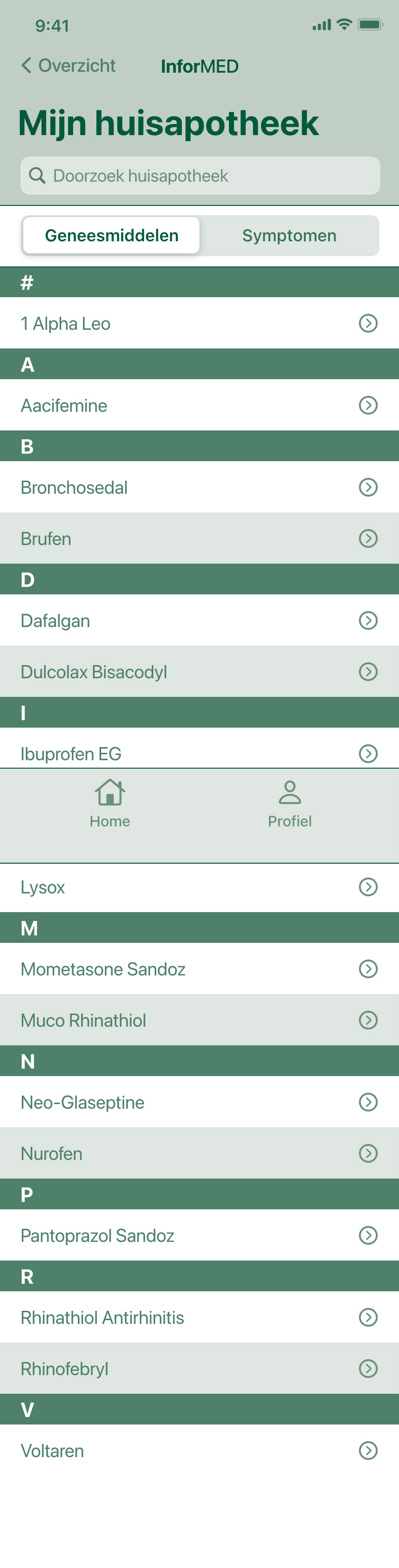
Task: Open Rhinathiol Antirhinitis entry
Action: tap(199, 1318)
